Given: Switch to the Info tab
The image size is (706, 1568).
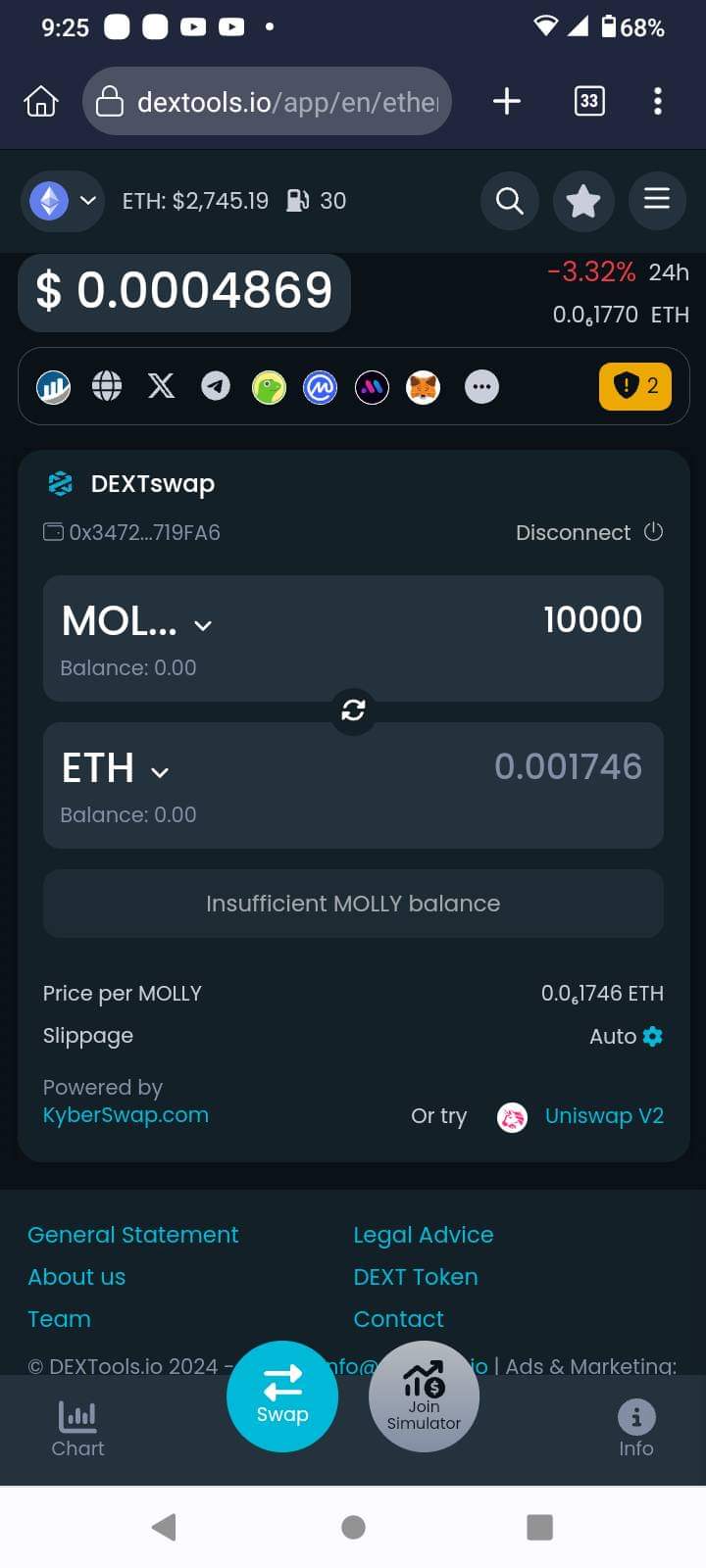Looking at the screenshot, I should coord(636,1427).
